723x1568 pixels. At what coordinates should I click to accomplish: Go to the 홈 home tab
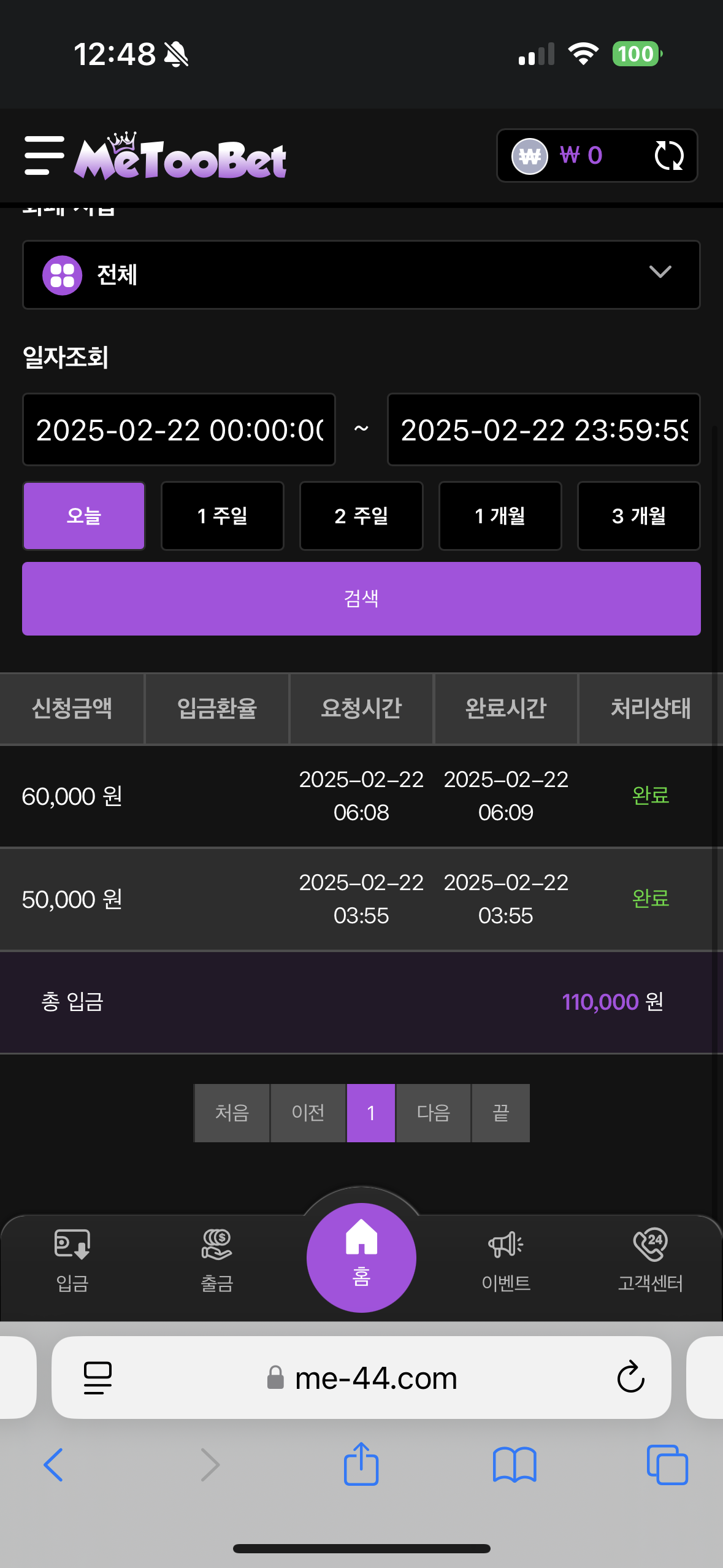(x=361, y=1258)
